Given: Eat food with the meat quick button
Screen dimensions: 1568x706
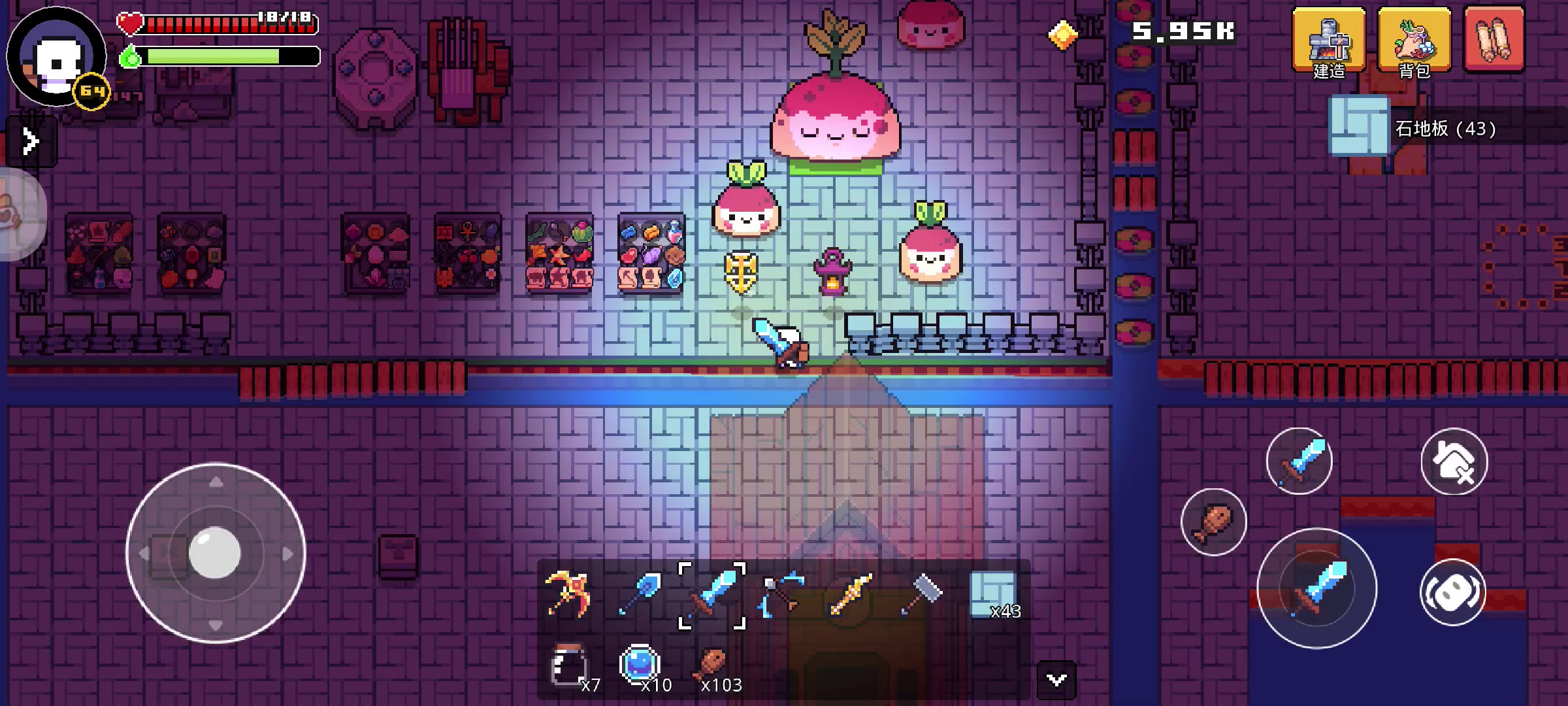Looking at the screenshot, I should click(1214, 522).
